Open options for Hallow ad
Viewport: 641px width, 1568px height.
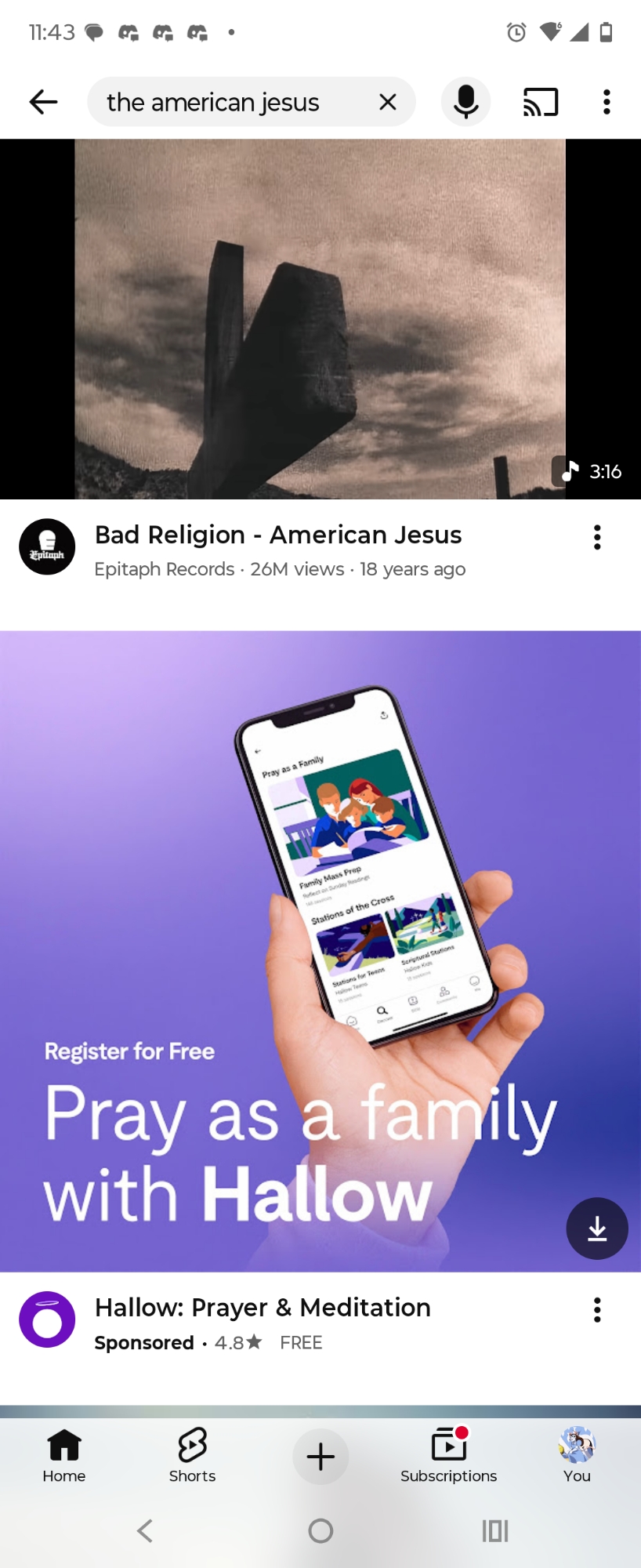pos(597,1310)
